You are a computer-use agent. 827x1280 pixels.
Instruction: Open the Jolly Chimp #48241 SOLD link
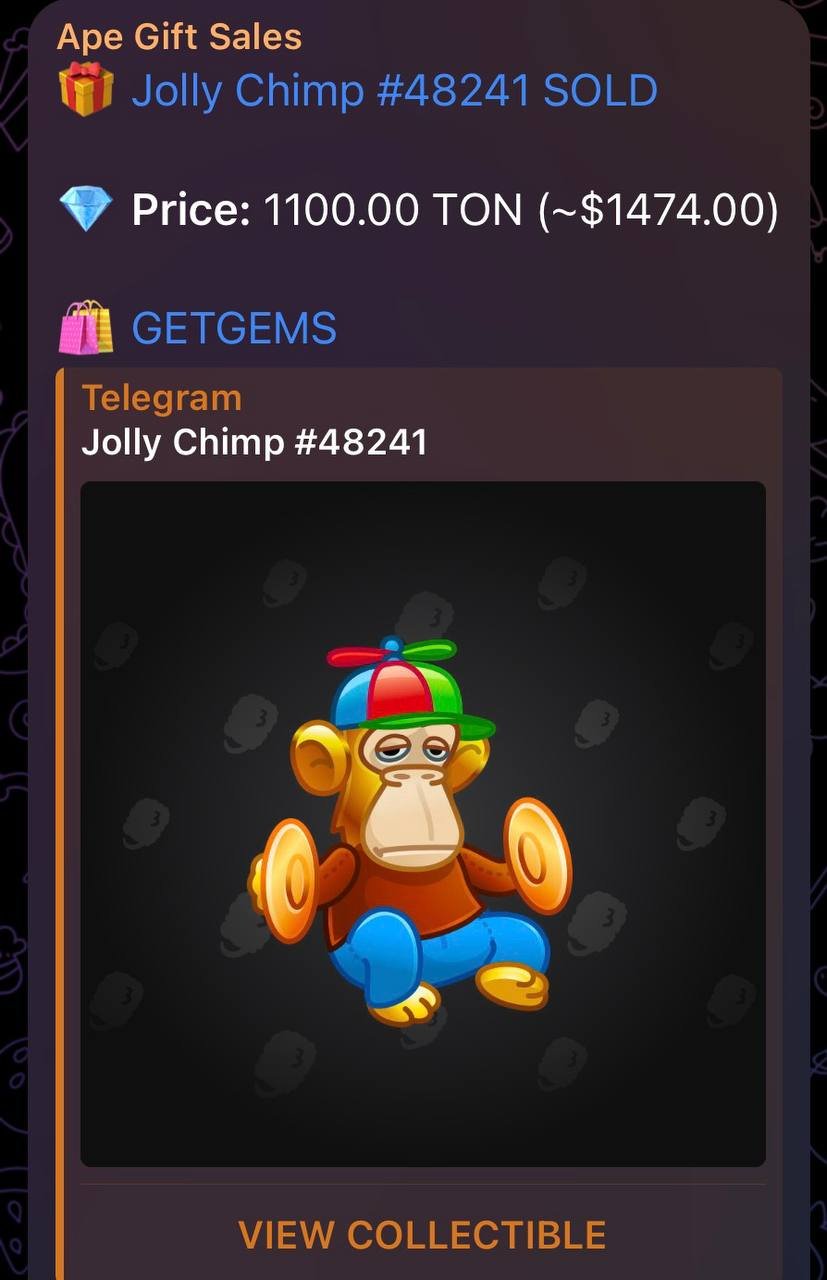click(x=394, y=91)
